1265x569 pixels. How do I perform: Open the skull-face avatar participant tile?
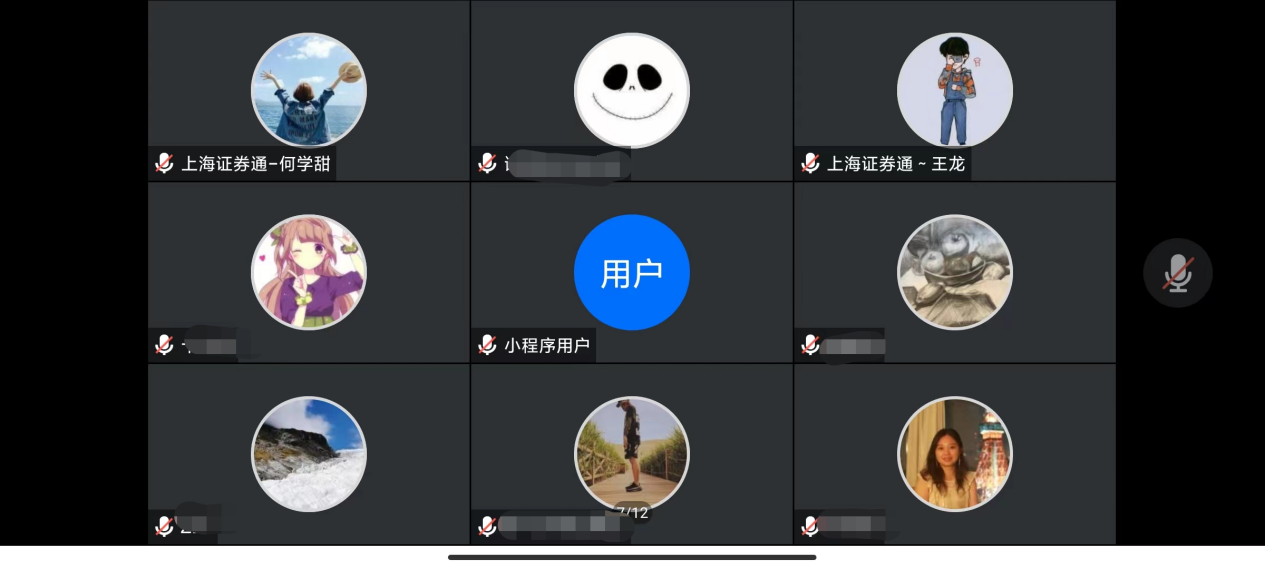click(x=631, y=91)
